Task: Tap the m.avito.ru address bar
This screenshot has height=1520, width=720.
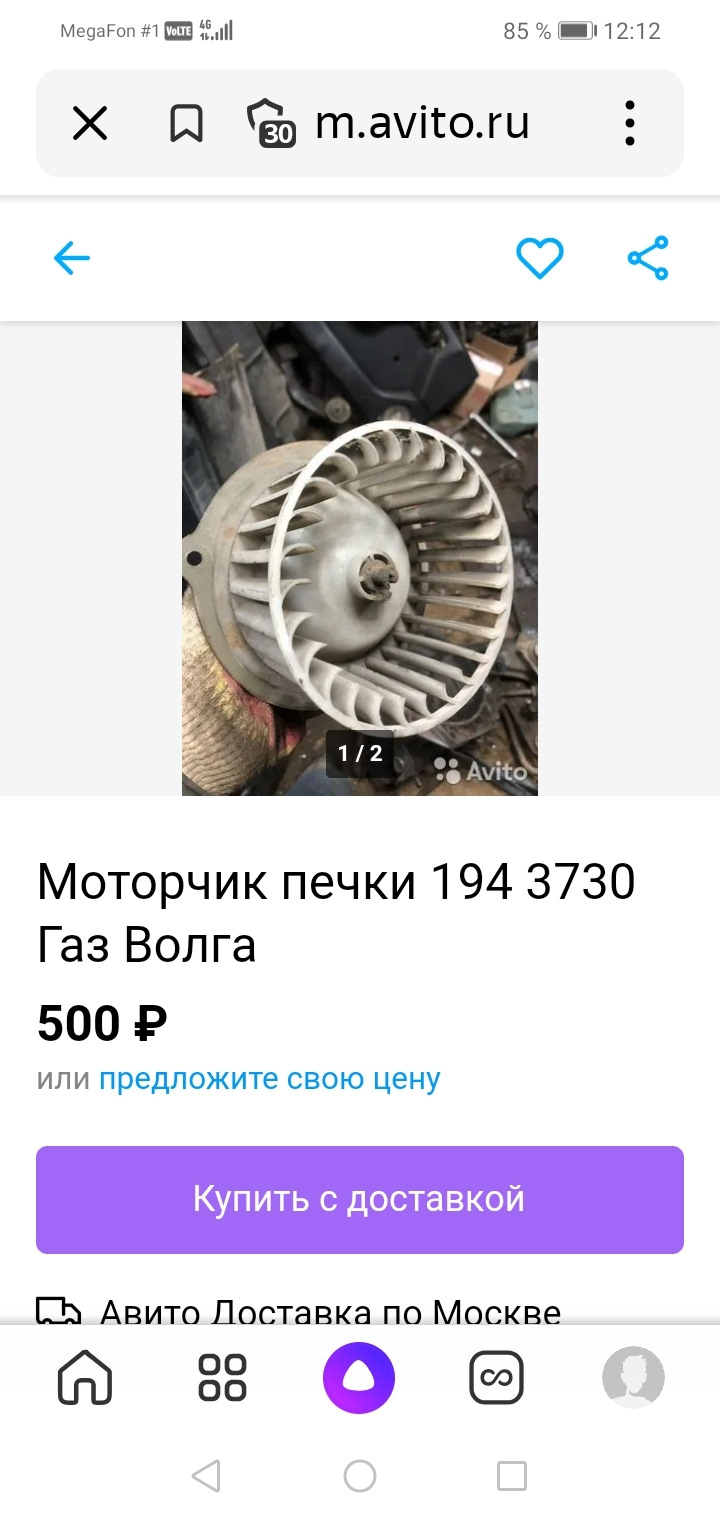Action: pyautogui.click(x=420, y=122)
